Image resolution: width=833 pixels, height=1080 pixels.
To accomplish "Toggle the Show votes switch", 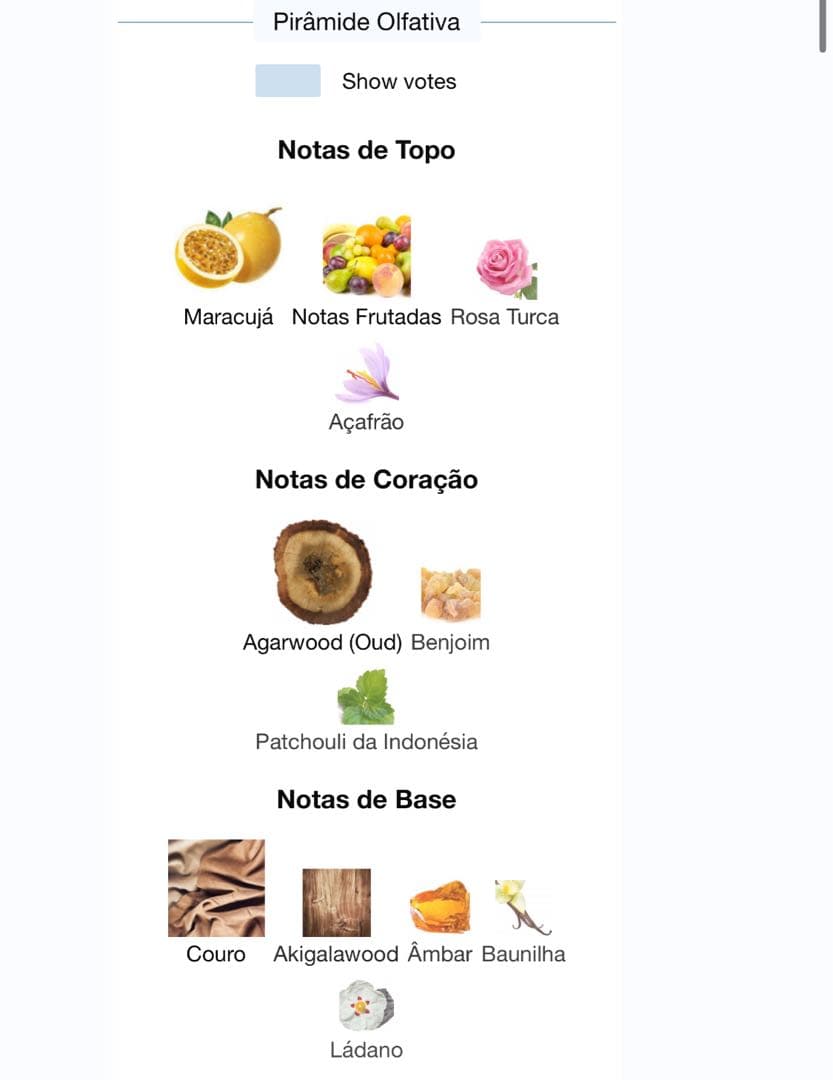I will pos(288,81).
